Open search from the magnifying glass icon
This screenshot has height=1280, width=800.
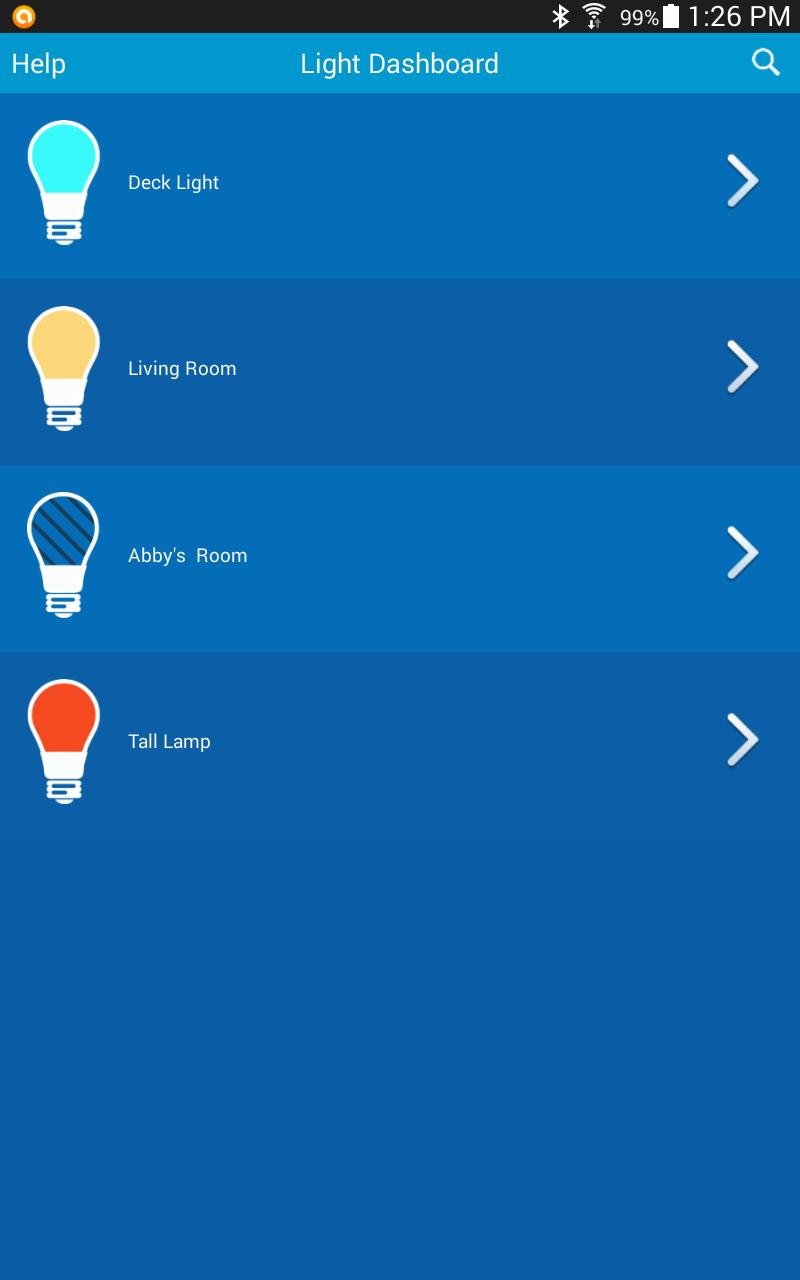coord(765,62)
